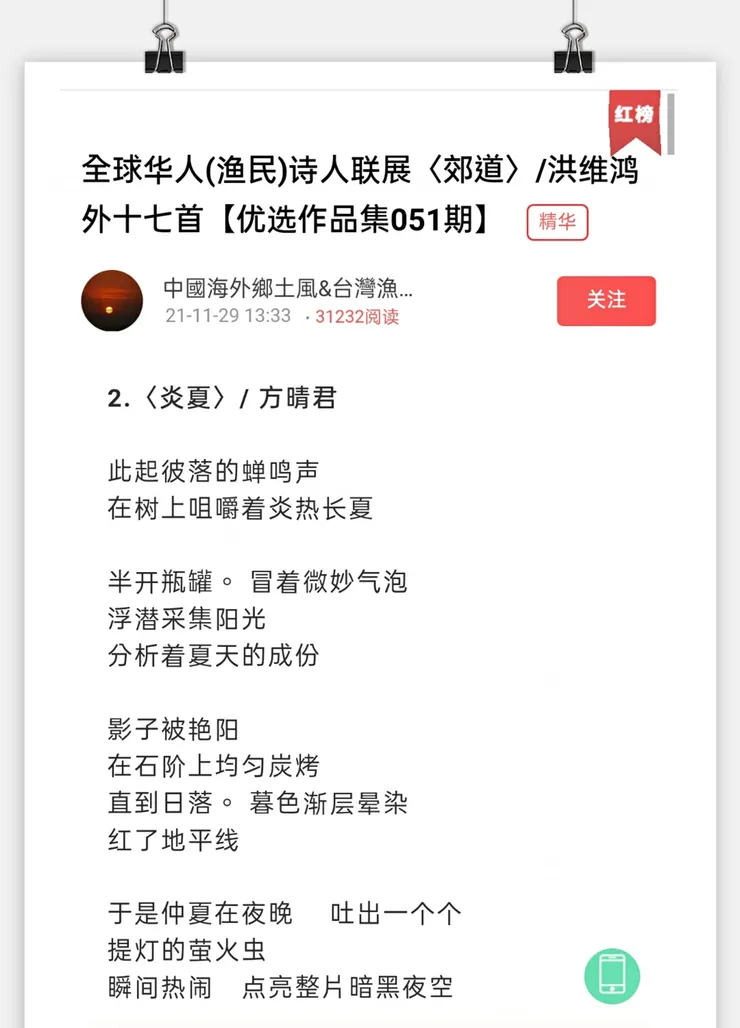Image resolution: width=740 pixels, height=1028 pixels.
Task: Select the verse line 此起彼落的蝉鸣声
Action: click(212, 472)
